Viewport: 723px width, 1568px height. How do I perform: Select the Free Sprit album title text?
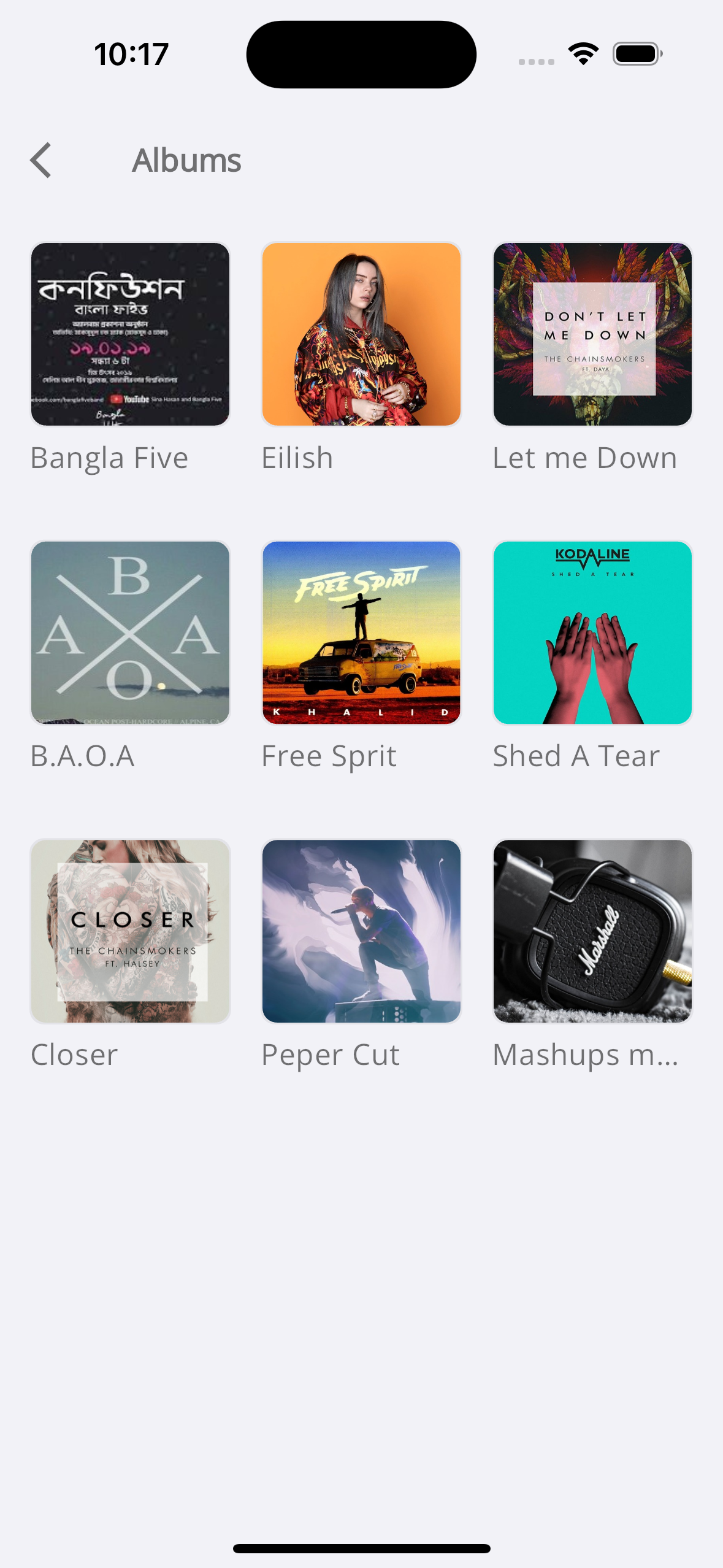(328, 756)
